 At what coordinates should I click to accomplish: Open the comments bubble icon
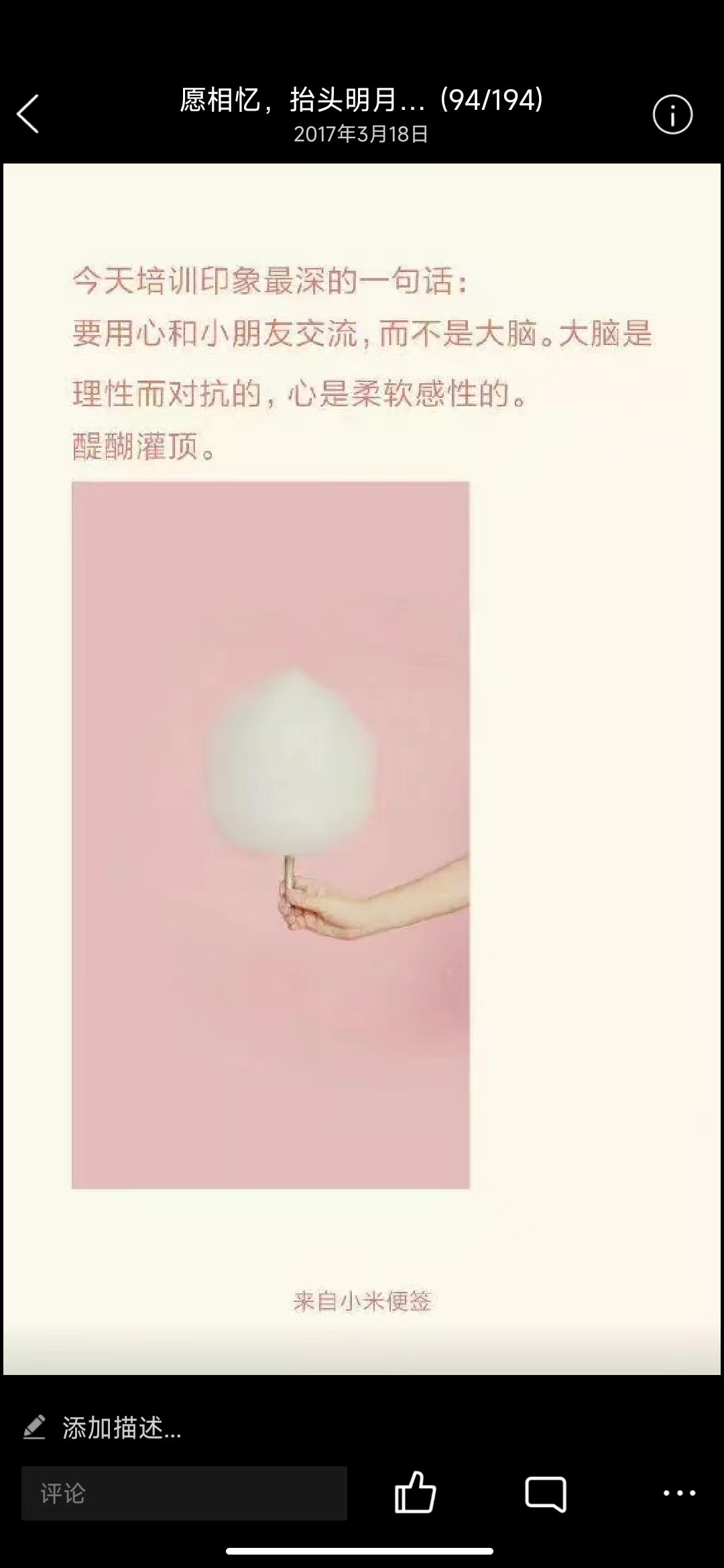coord(546,1493)
